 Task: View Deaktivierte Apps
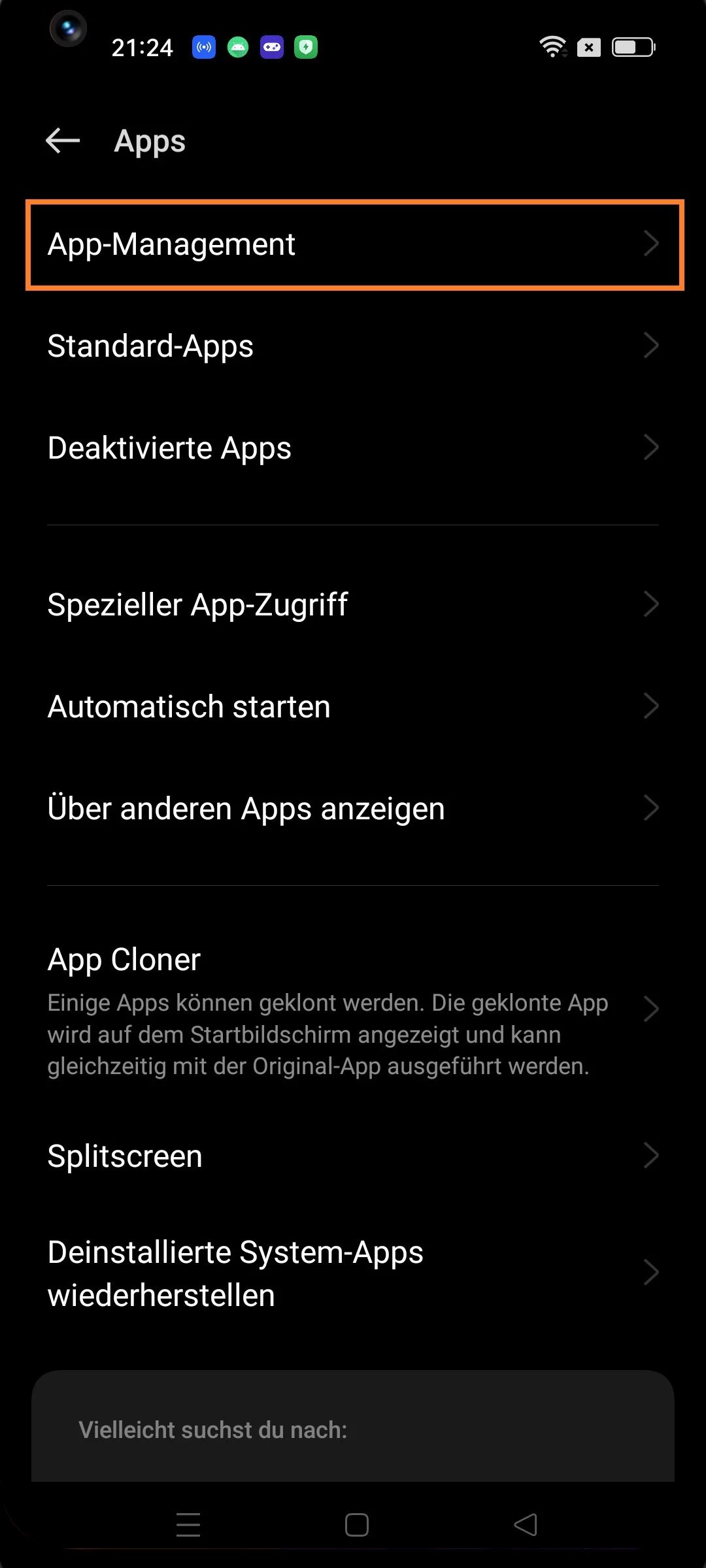[x=353, y=448]
